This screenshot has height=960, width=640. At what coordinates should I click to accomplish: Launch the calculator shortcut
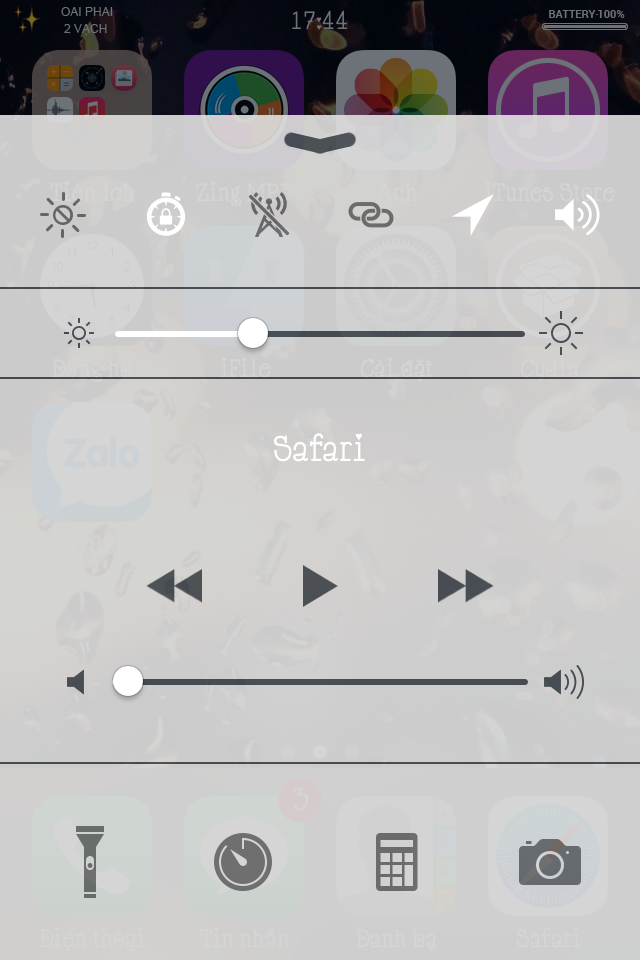(397, 861)
